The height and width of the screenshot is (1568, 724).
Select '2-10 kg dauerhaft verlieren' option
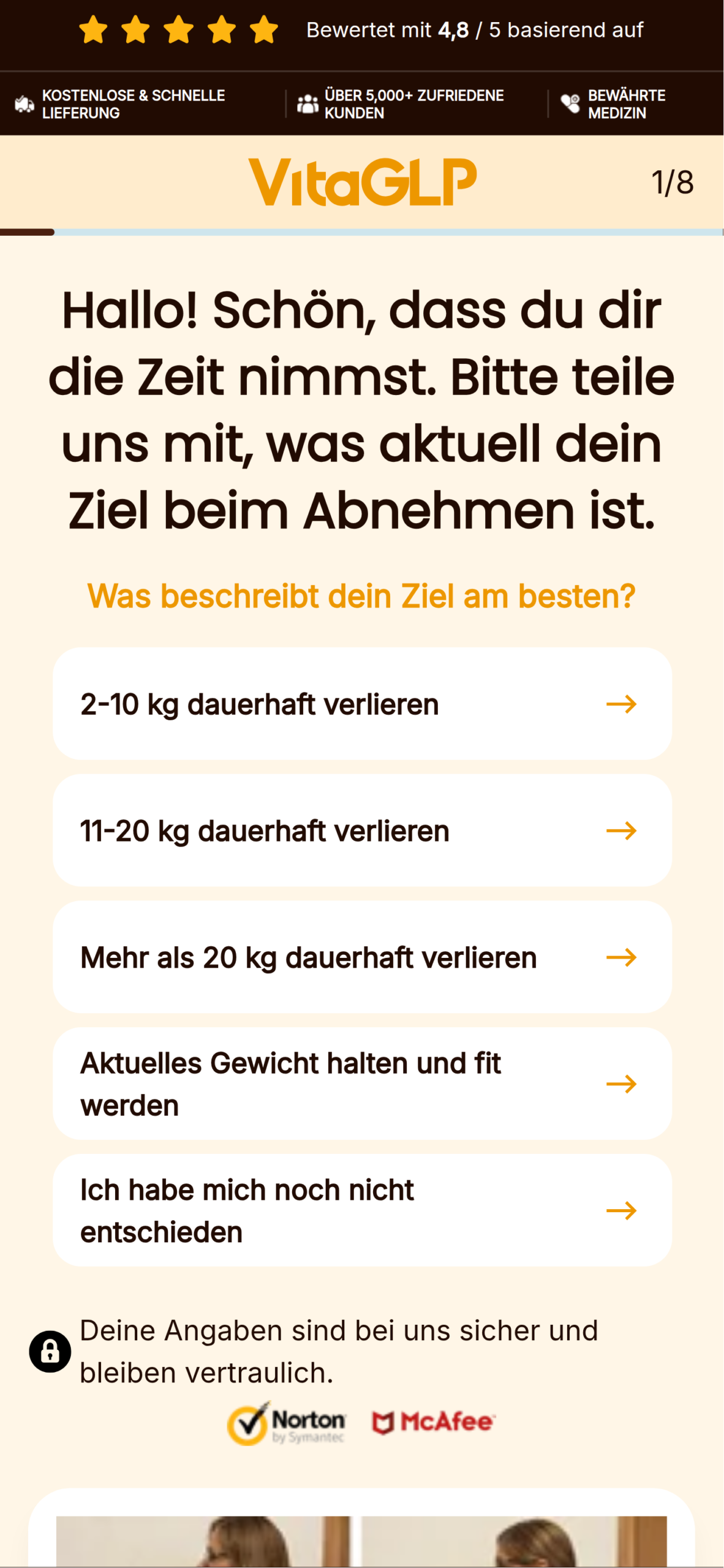pos(361,704)
